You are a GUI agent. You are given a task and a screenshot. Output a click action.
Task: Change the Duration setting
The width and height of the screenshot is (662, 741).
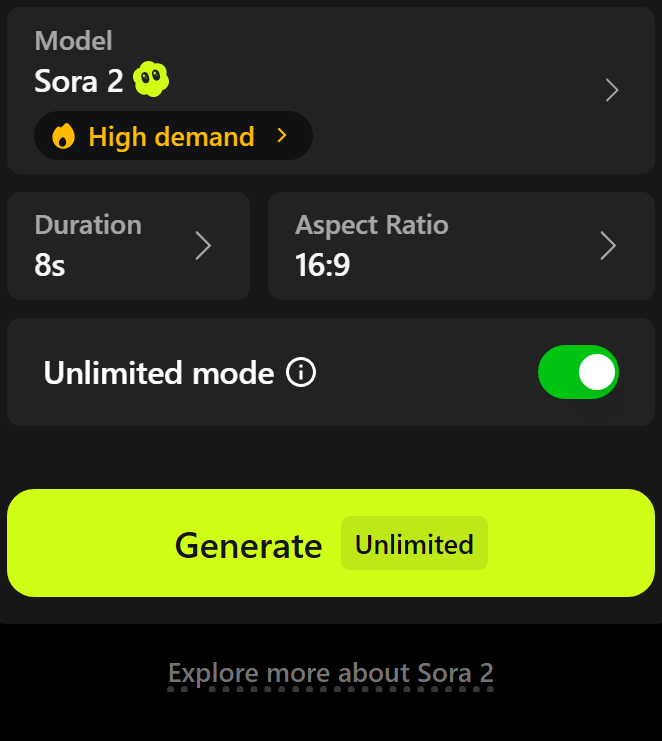click(x=128, y=246)
